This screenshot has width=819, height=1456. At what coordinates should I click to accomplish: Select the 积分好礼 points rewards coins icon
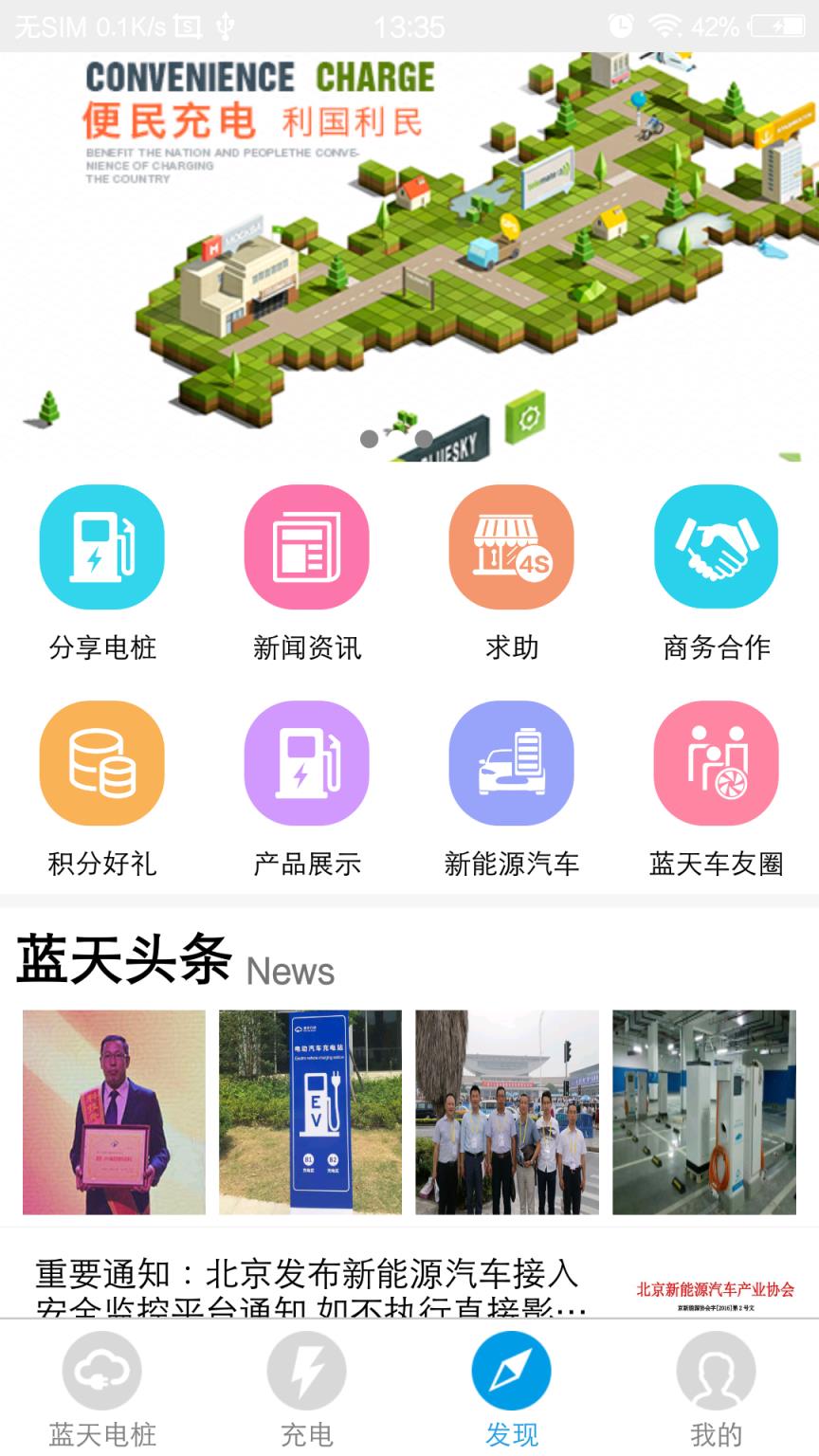point(101,762)
